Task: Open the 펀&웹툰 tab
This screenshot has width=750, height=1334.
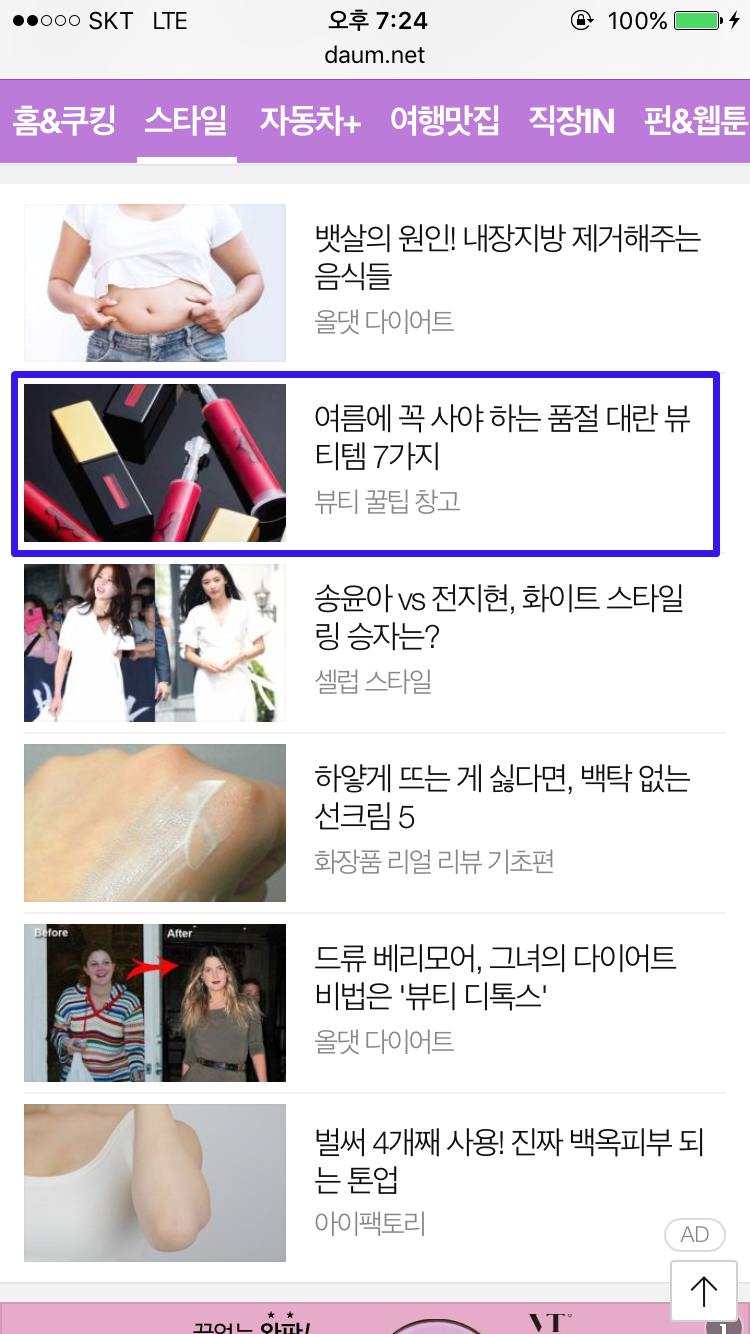Action: click(696, 121)
